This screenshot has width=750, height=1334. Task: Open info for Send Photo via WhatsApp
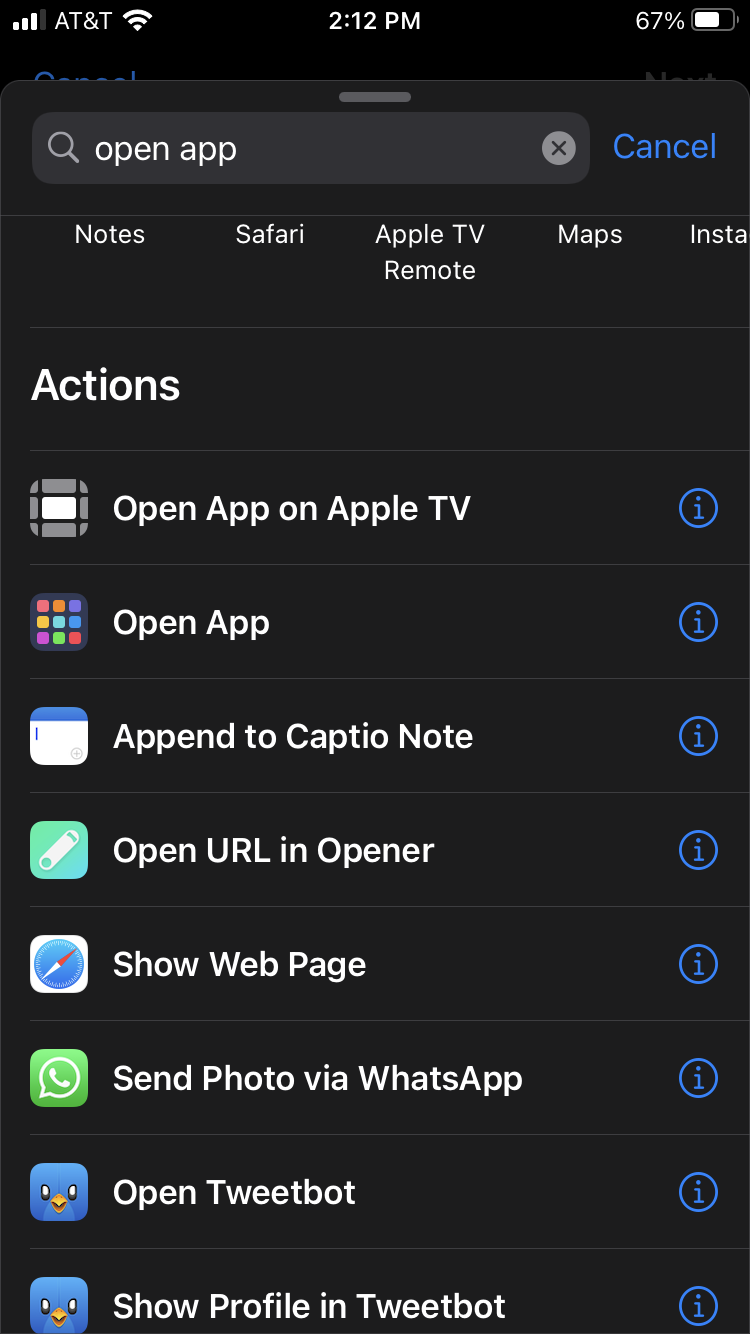click(698, 1078)
